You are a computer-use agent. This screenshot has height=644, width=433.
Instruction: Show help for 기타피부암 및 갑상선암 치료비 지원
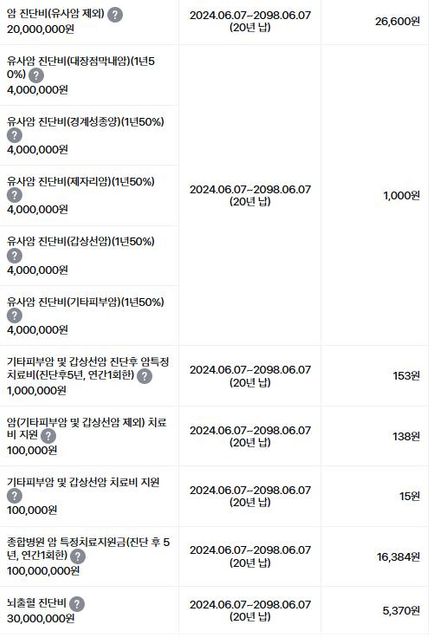[x=14, y=496]
